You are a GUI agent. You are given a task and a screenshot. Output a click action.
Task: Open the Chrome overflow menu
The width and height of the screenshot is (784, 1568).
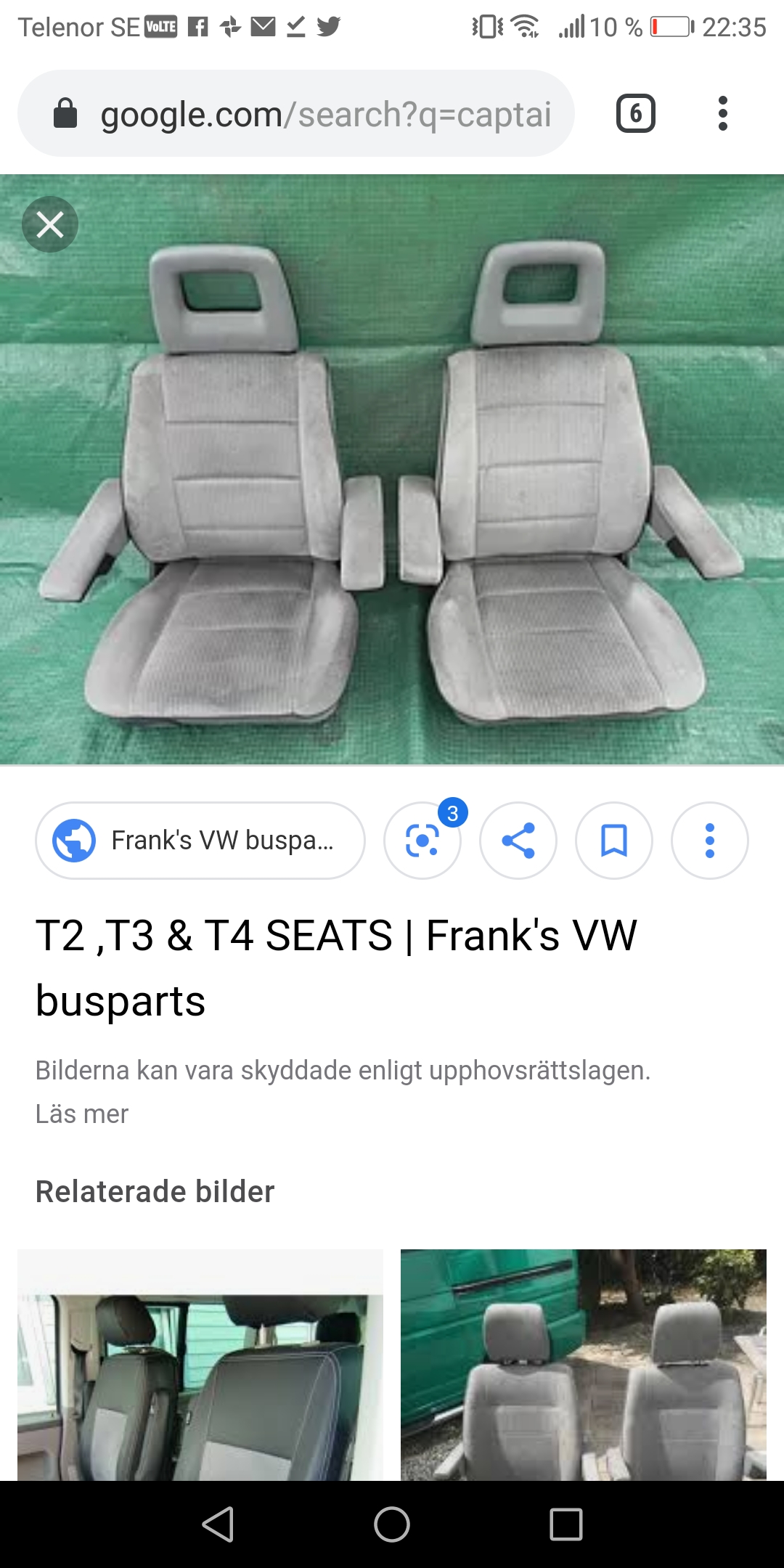point(722,113)
